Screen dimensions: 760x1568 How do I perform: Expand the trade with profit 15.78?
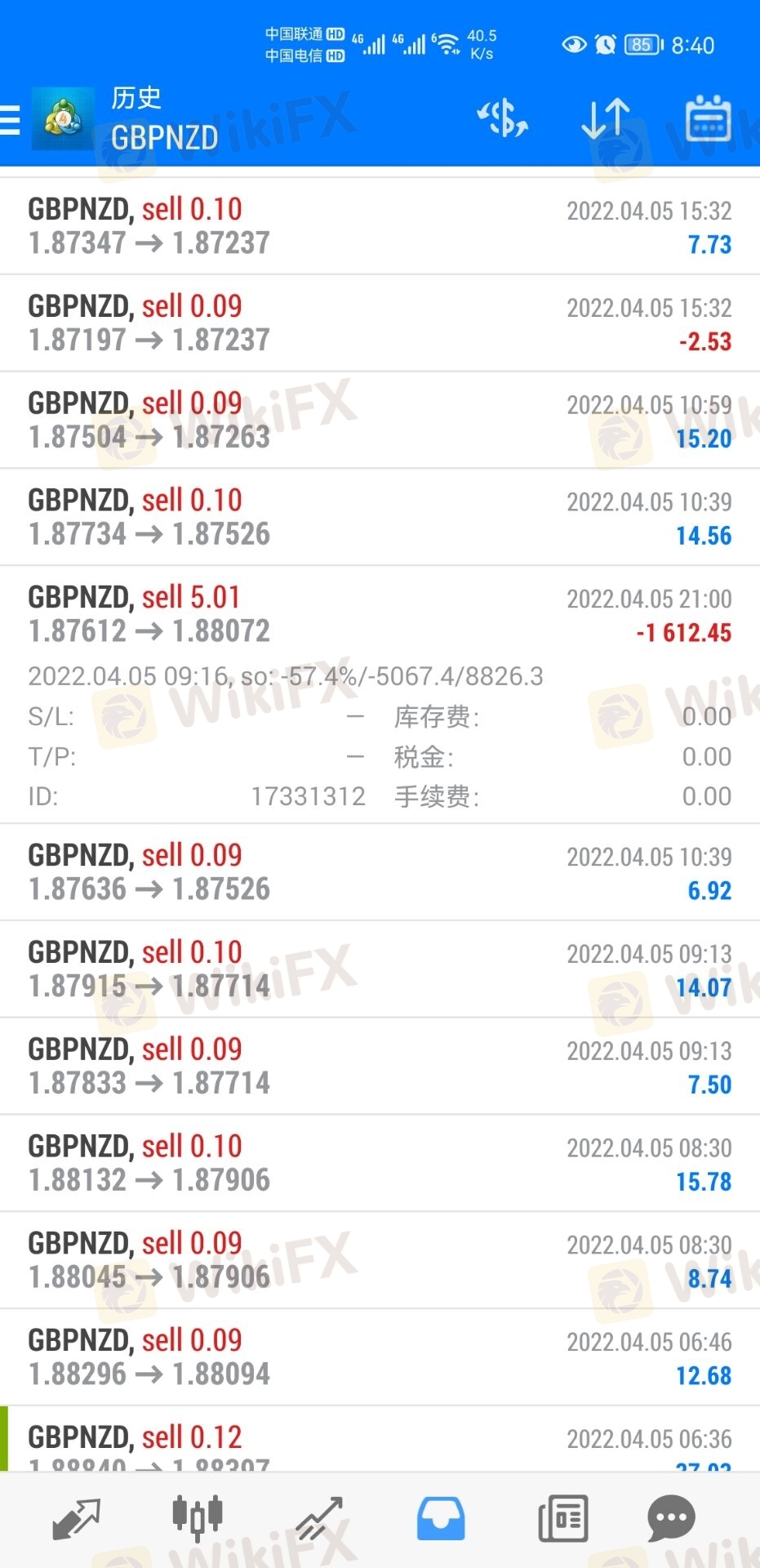pos(380,1163)
